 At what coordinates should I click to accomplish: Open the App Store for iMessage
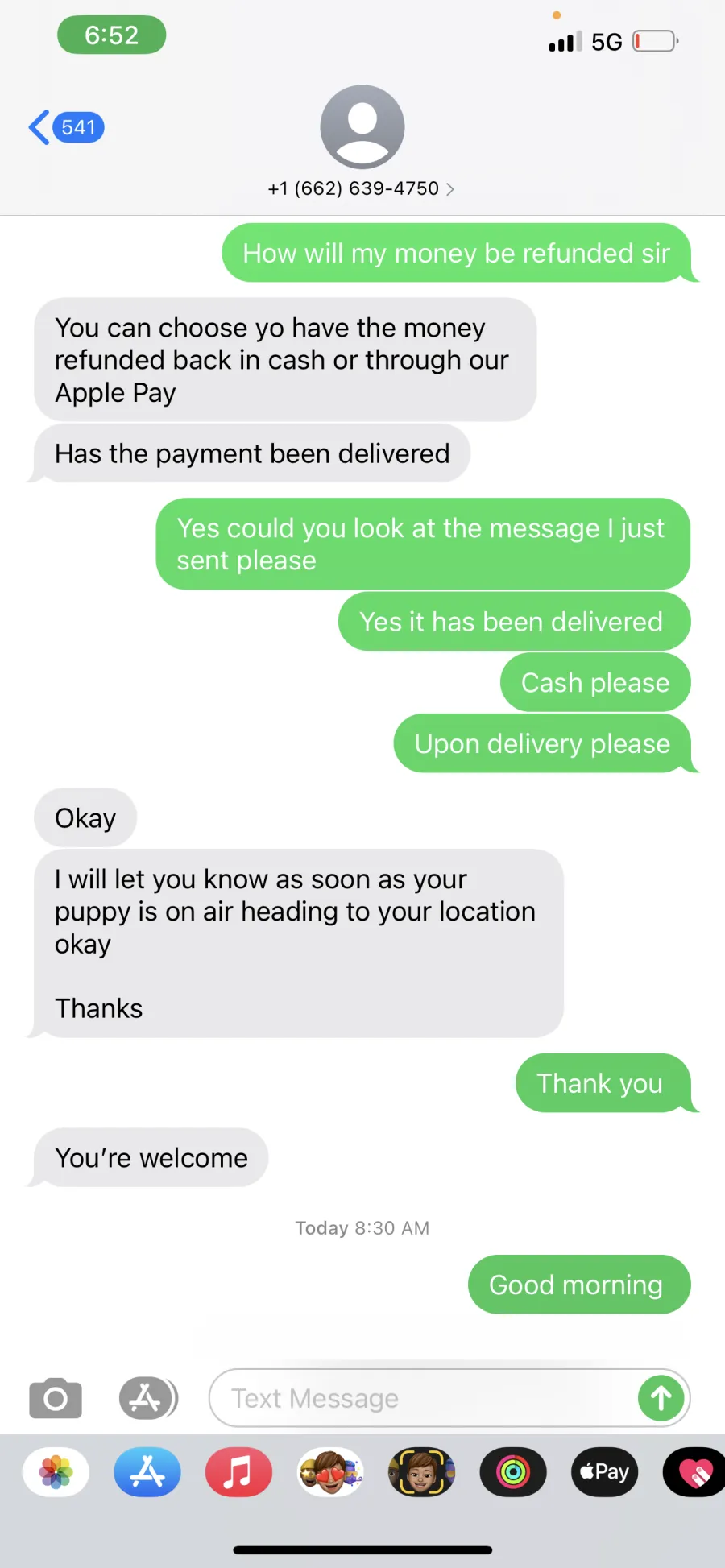[147, 1472]
